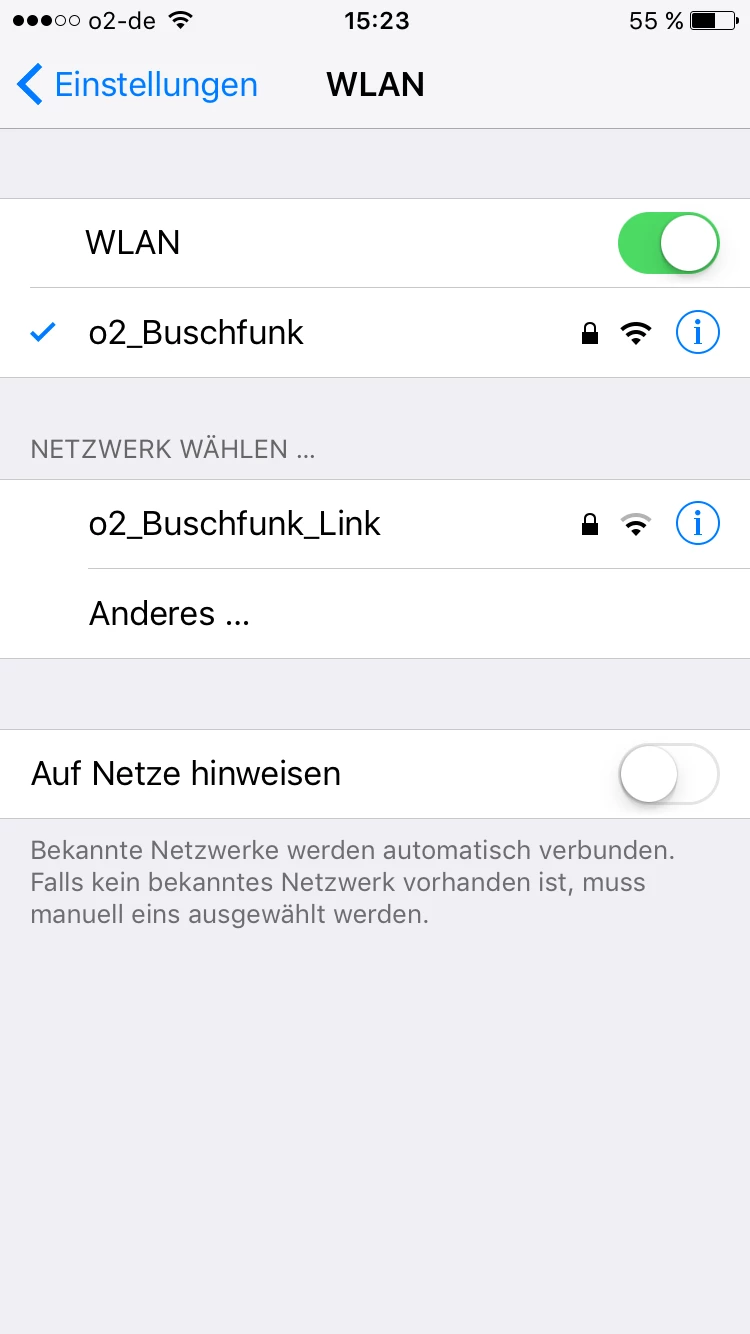
Task: Enable Auf Netze hinweisen
Action: (x=668, y=774)
